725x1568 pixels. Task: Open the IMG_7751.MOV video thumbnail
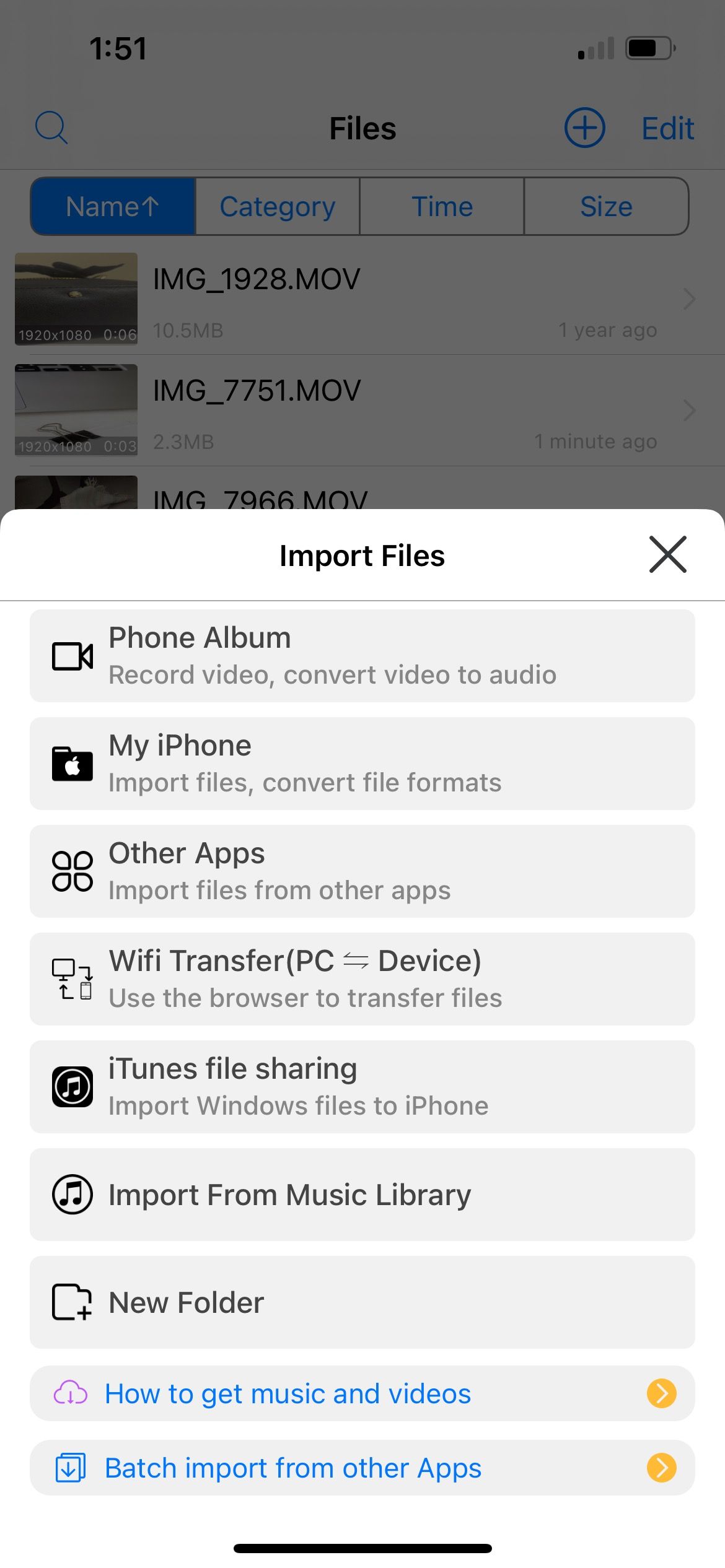click(76, 410)
